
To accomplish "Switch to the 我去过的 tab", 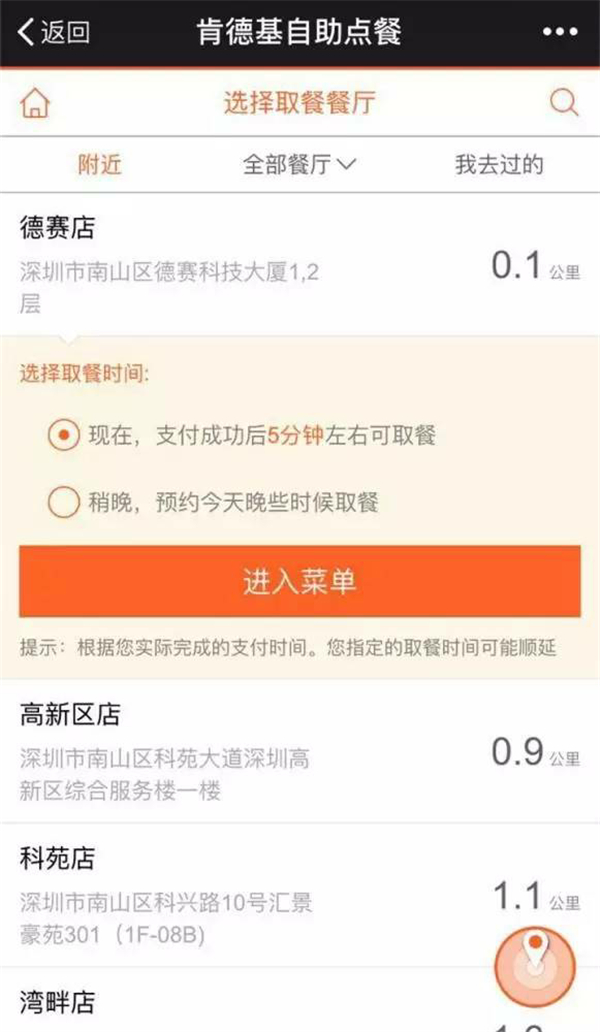I will click(499, 165).
